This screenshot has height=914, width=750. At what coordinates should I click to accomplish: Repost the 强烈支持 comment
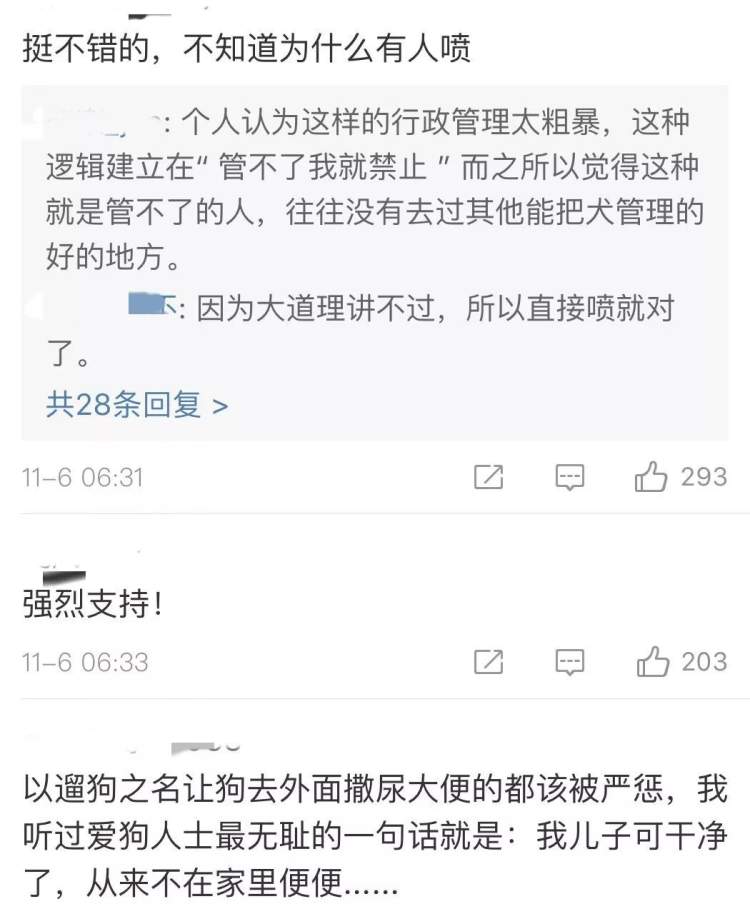click(488, 661)
